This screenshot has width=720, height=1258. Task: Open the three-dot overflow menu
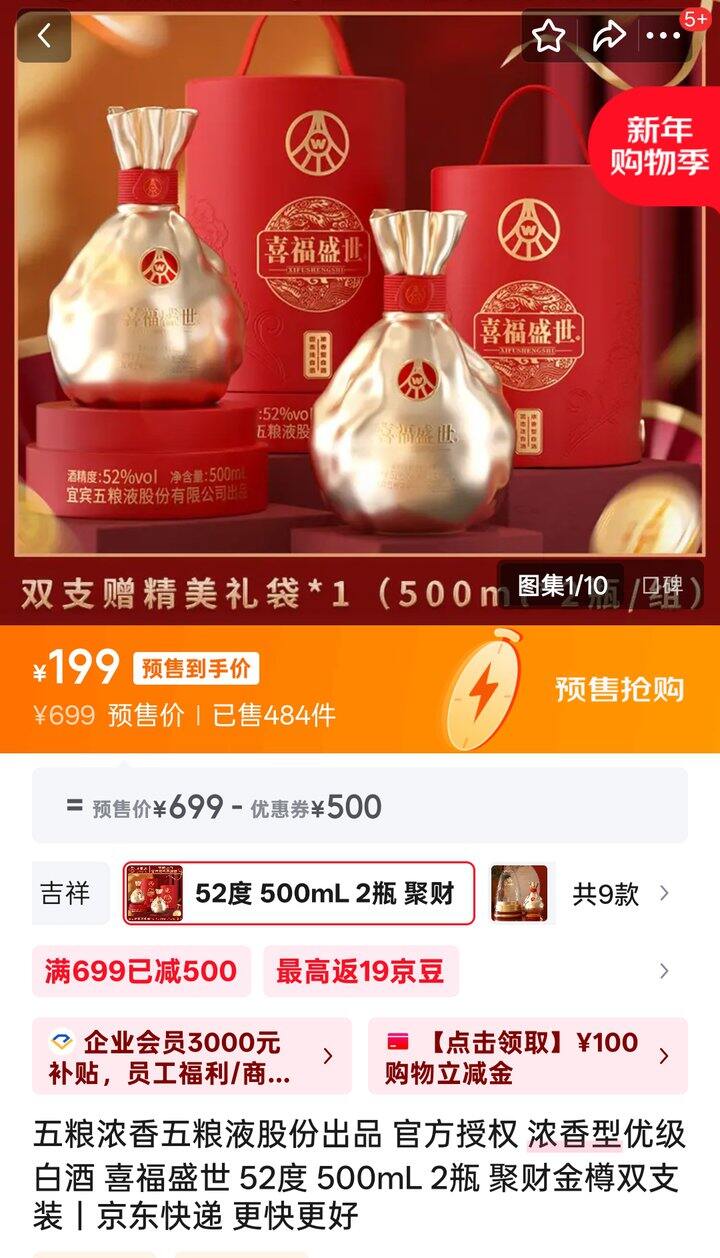(x=664, y=36)
